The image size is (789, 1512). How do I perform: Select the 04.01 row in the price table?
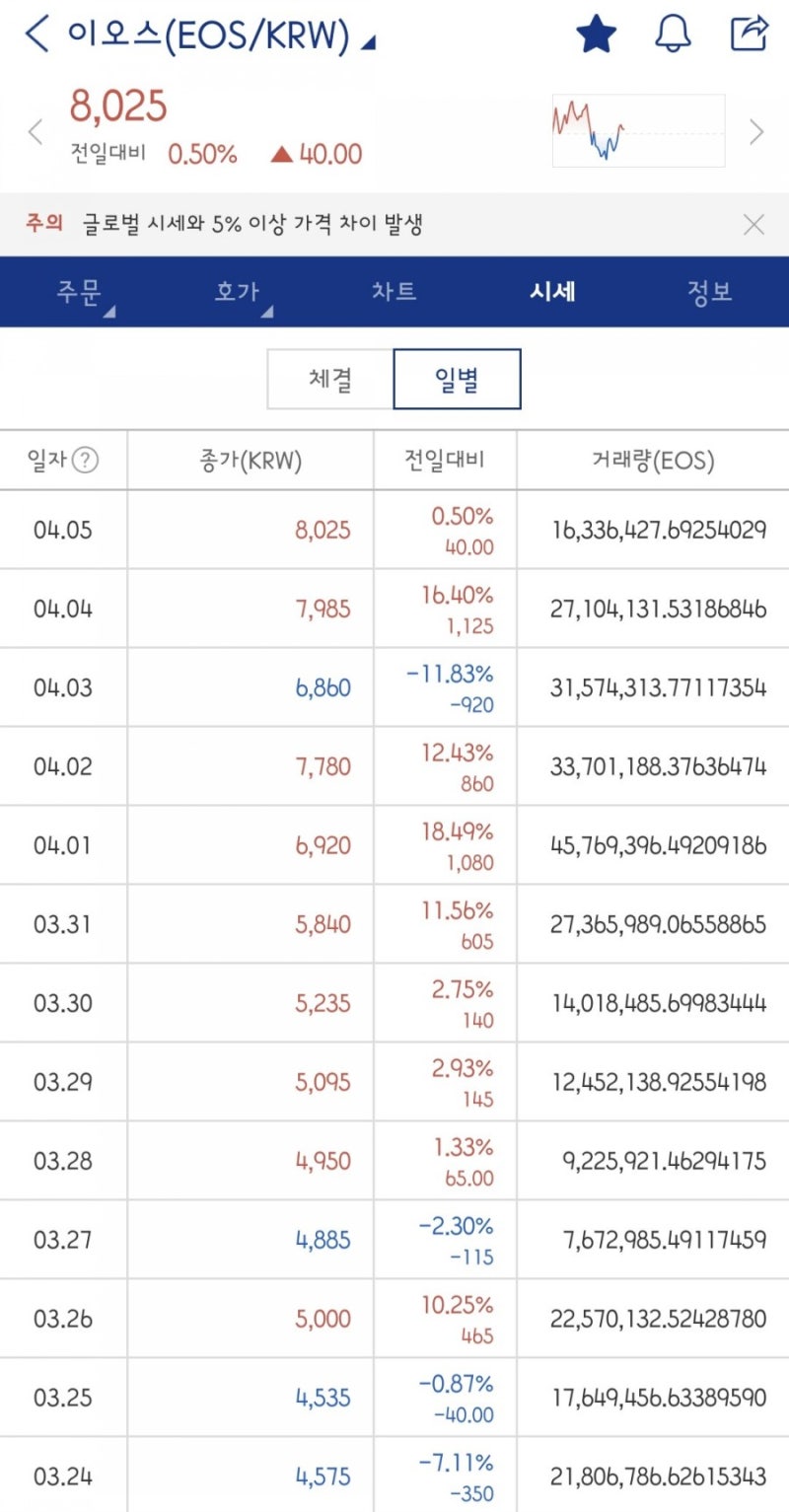(394, 844)
